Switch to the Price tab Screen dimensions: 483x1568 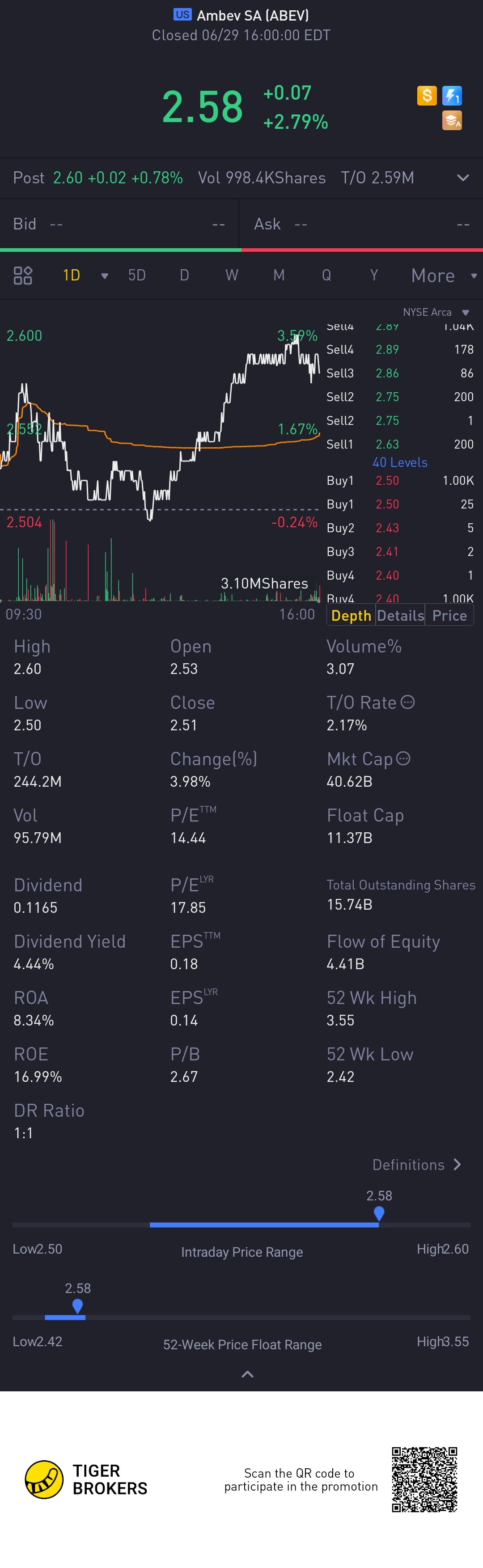click(x=449, y=615)
